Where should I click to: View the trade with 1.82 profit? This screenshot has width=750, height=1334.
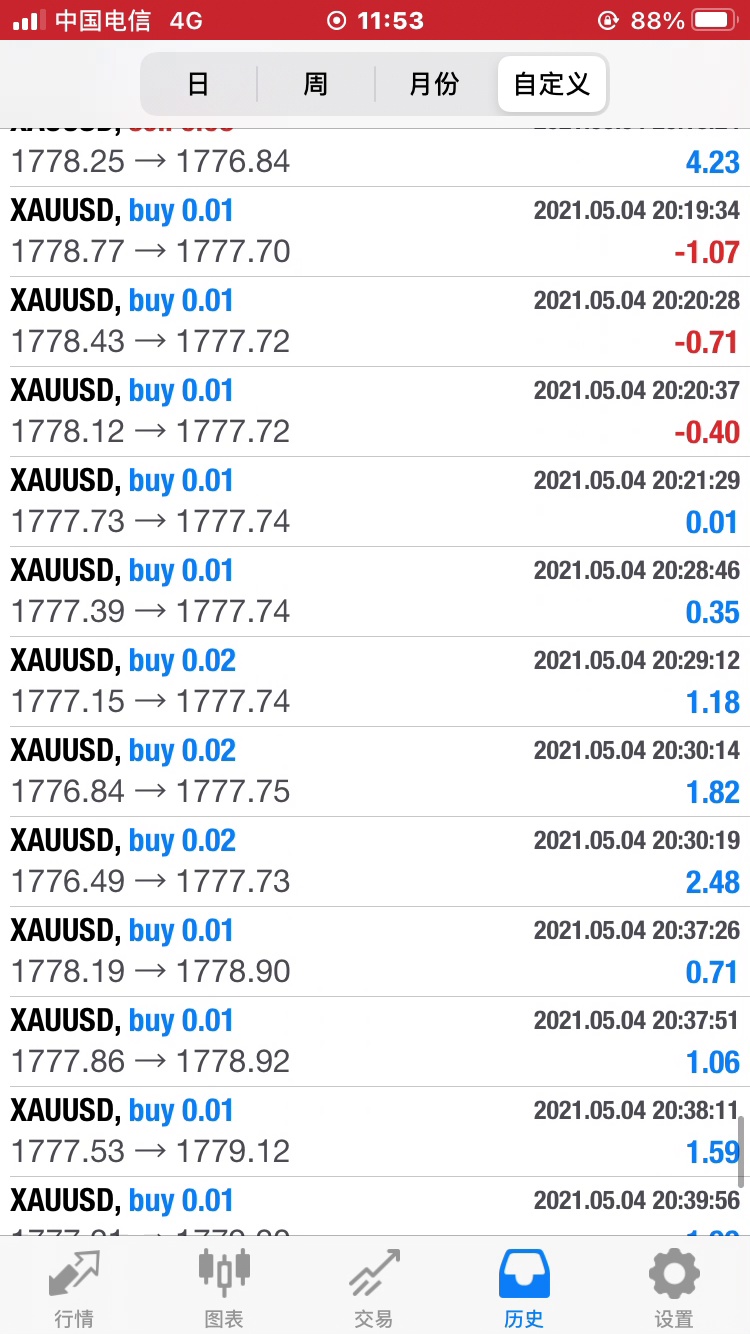pos(375,772)
